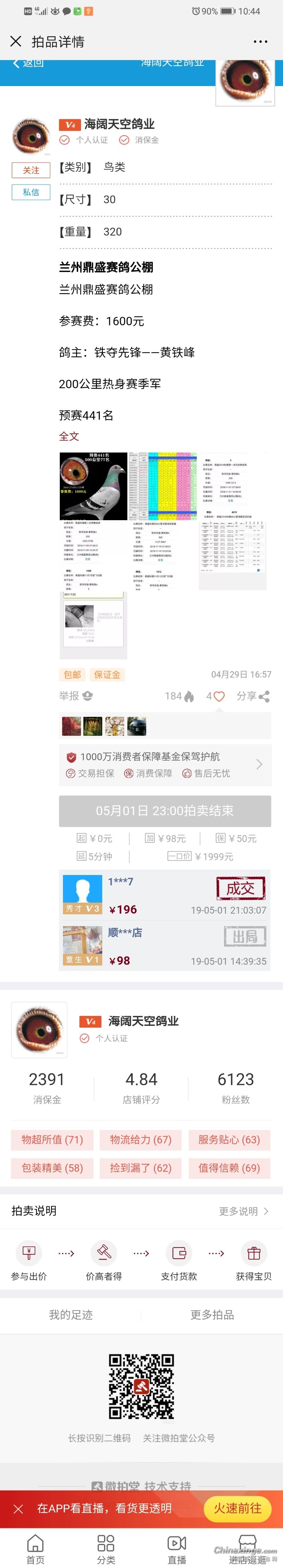Go to 首页 home tab
283x1568 pixels.
coord(35,1547)
